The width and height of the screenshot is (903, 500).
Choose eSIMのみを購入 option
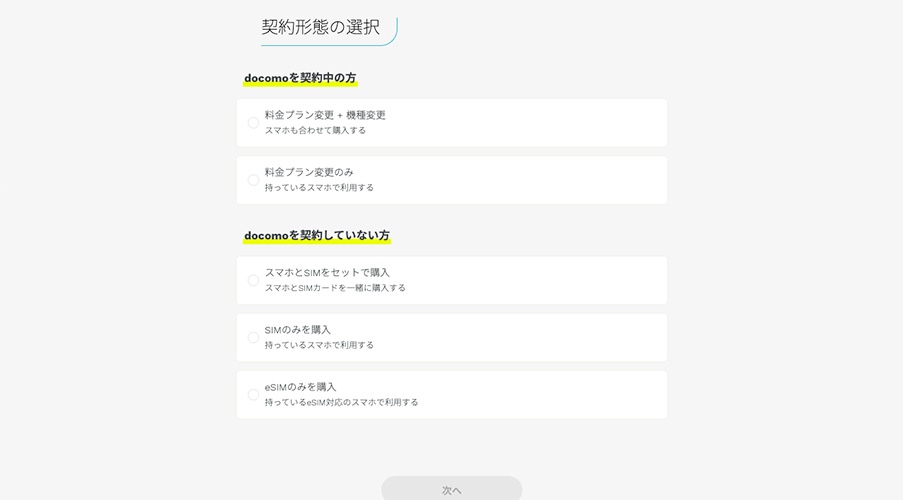click(253, 394)
